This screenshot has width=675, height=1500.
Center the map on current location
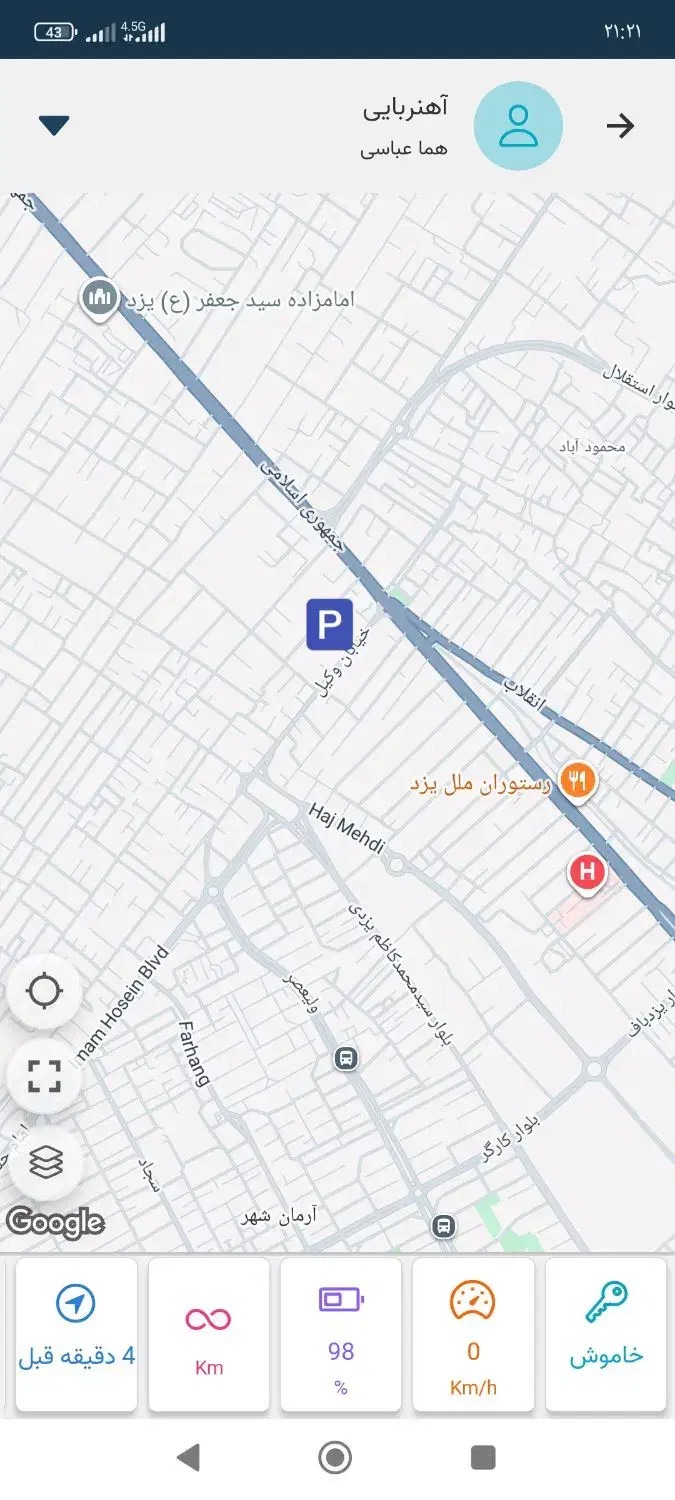tap(44, 992)
